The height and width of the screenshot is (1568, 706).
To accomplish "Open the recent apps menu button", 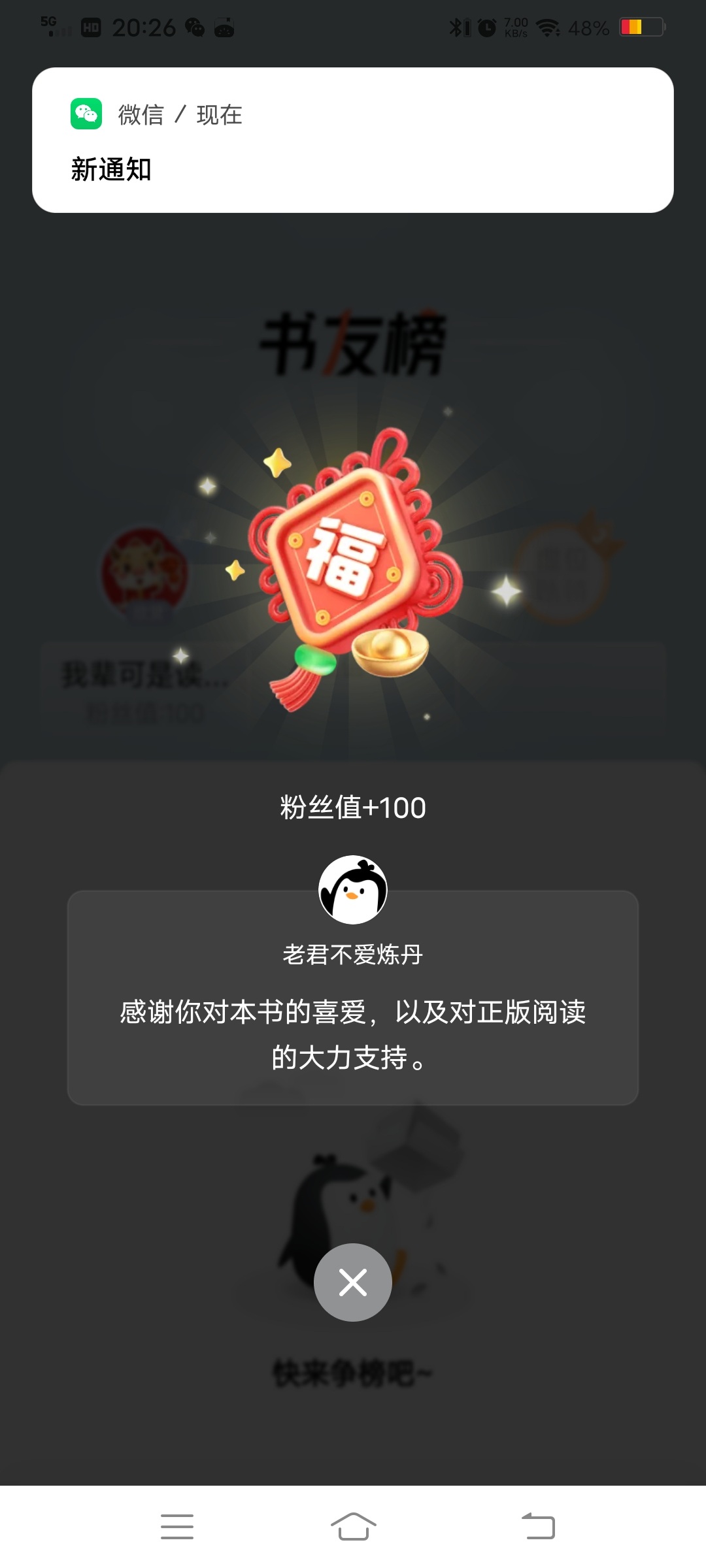I will (x=177, y=1526).
